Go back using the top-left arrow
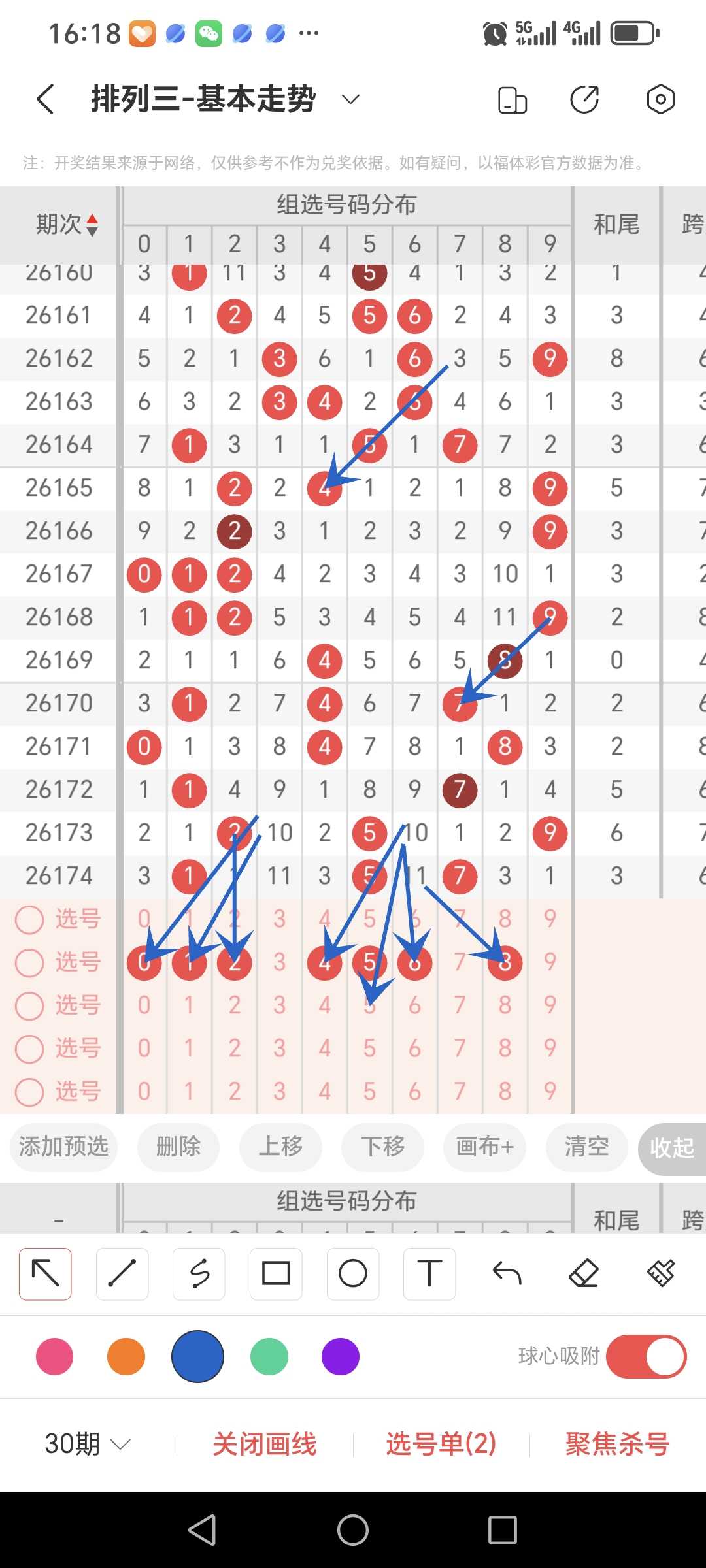Image resolution: width=706 pixels, height=1568 pixels. coord(45,99)
